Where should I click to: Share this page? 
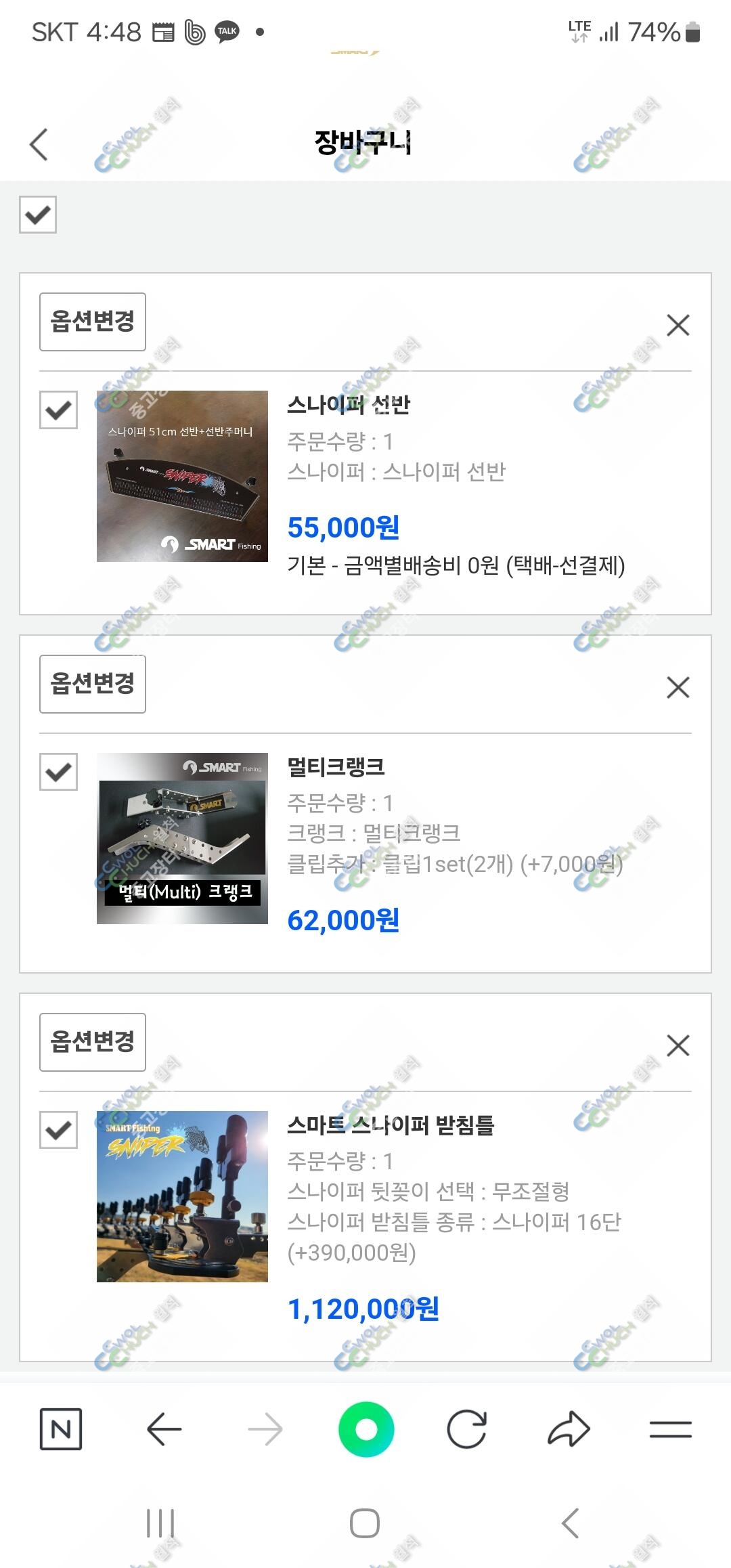pyautogui.click(x=569, y=1429)
